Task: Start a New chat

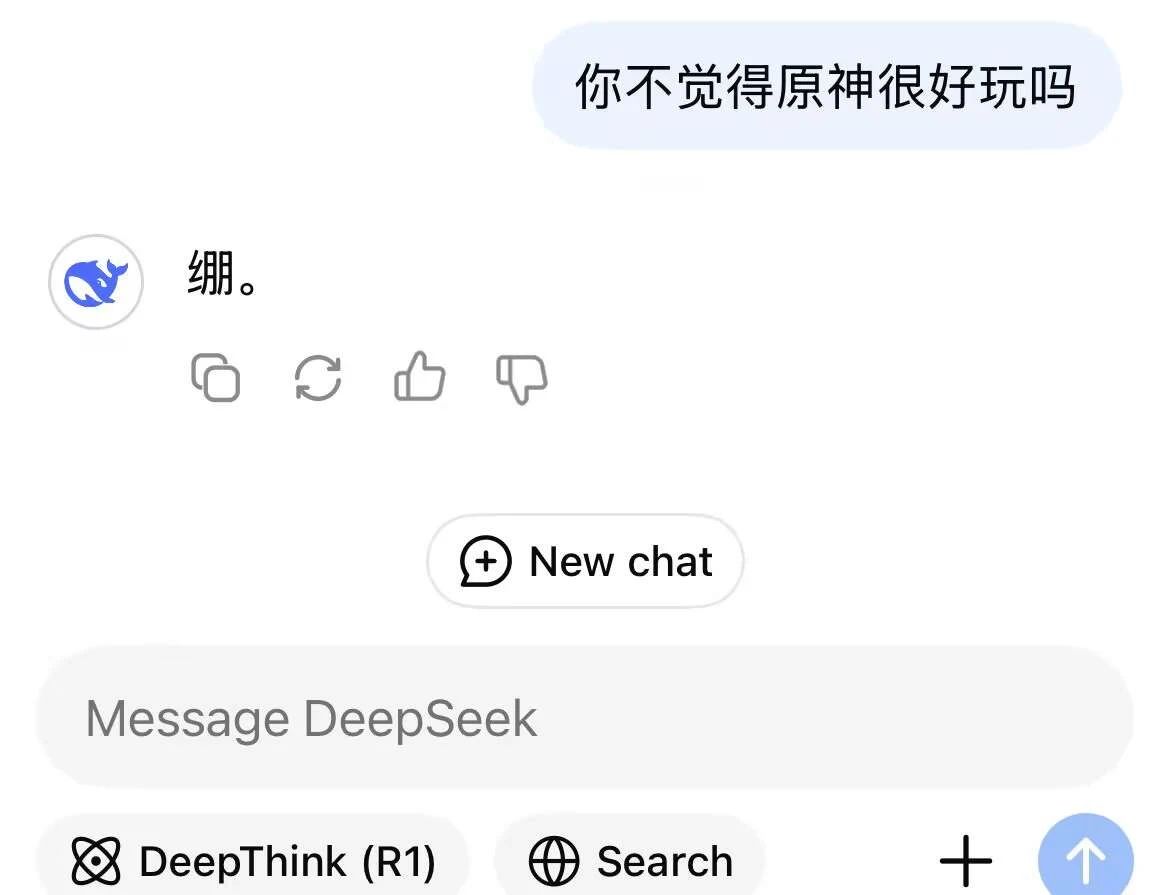Action: (585, 562)
